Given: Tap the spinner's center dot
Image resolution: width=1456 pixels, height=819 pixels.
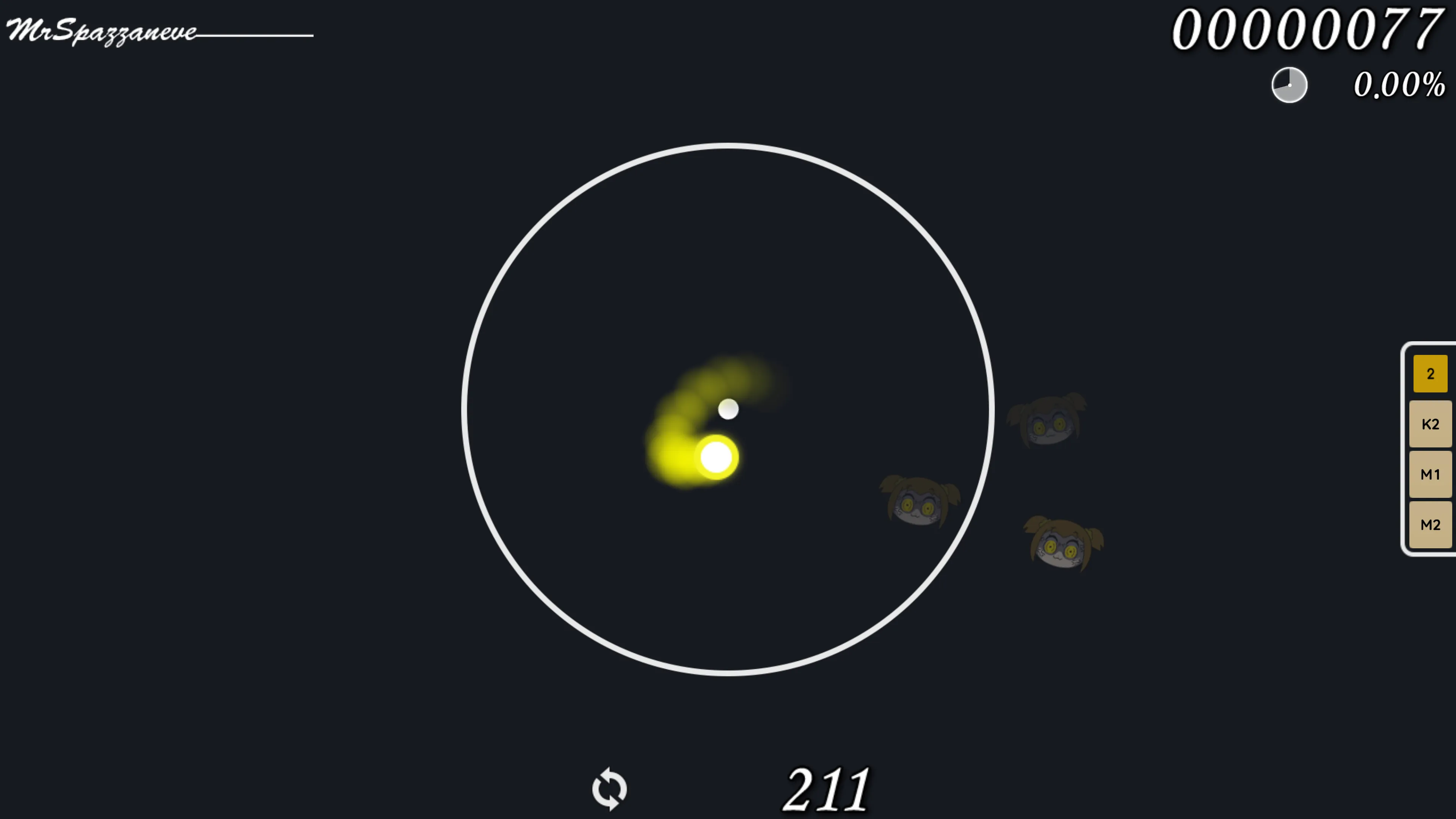Looking at the screenshot, I should [x=728, y=409].
